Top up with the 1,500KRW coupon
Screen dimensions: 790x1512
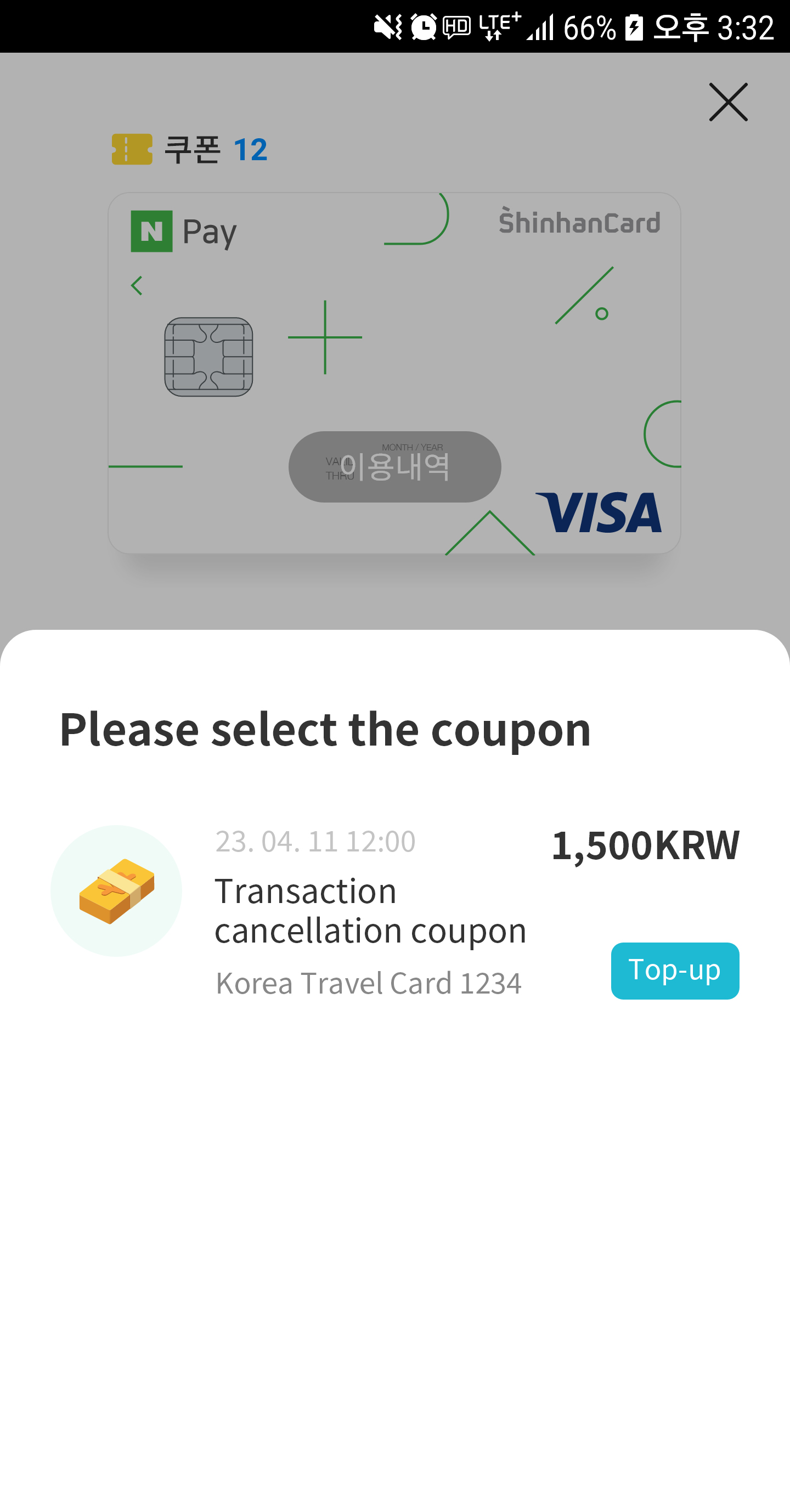(x=674, y=971)
